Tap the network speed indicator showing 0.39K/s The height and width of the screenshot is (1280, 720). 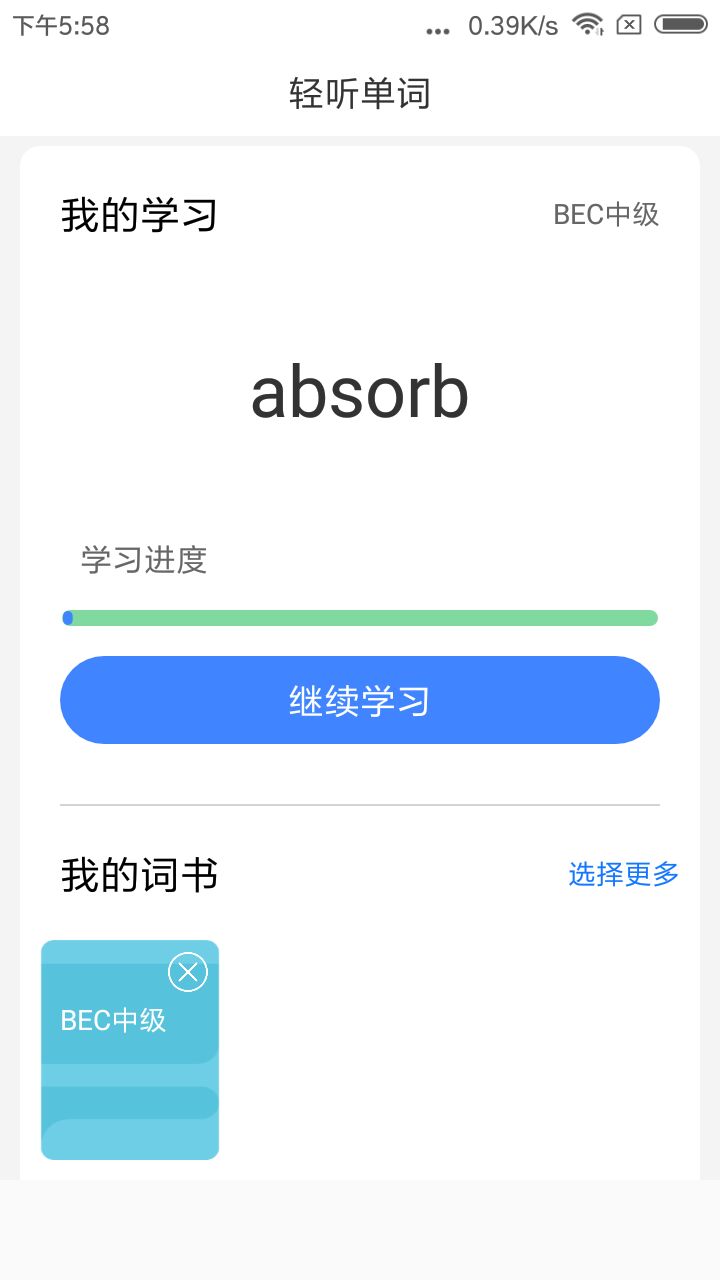click(x=513, y=25)
